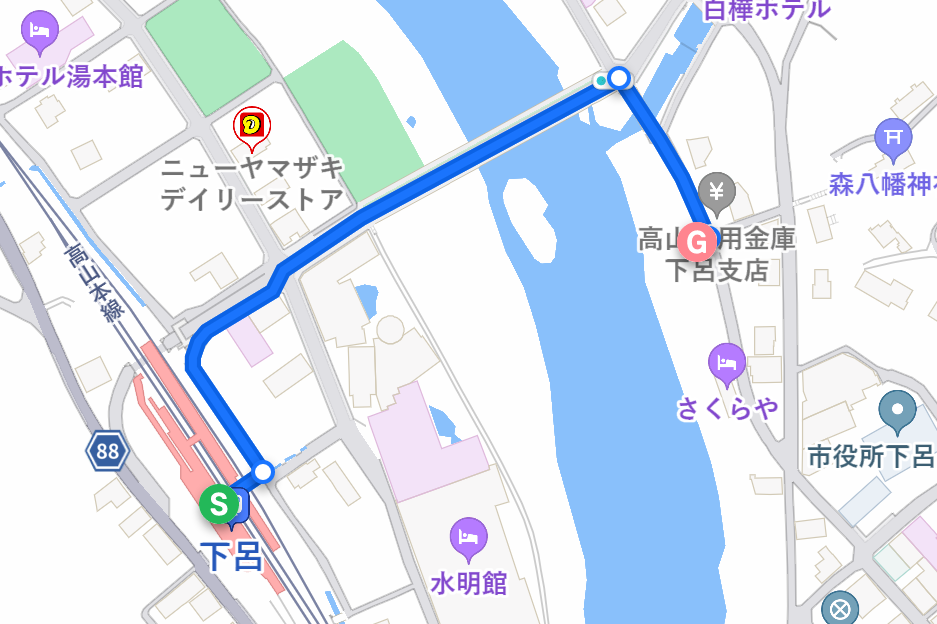This screenshot has width=937, height=624.
Task: Tap the 市役所下呂 location pin
Action: click(x=897, y=410)
